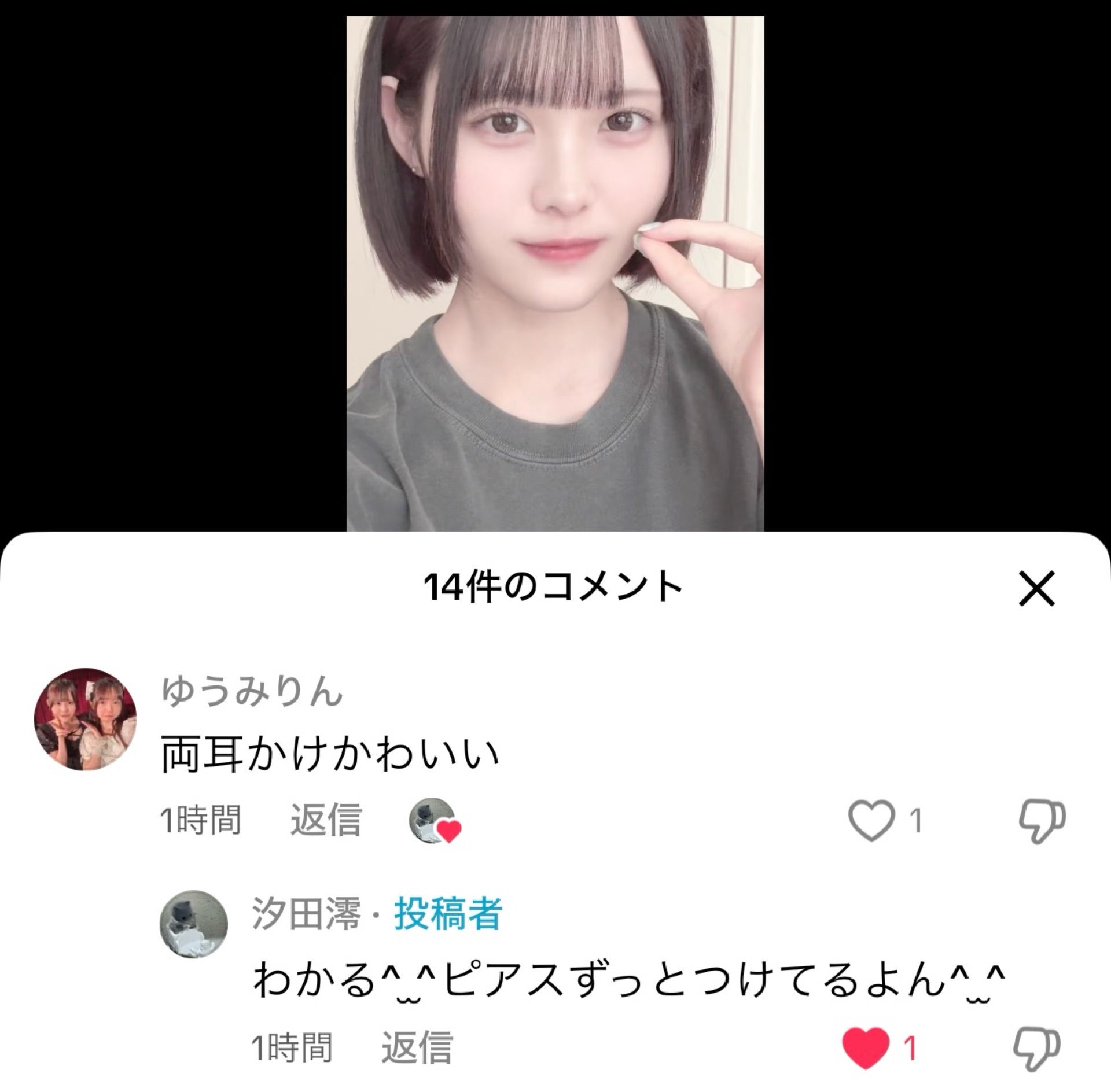The image size is (1111, 1092).
Task: Reply to ゆうみりん's comment via 返信
Action: coord(326,820)
